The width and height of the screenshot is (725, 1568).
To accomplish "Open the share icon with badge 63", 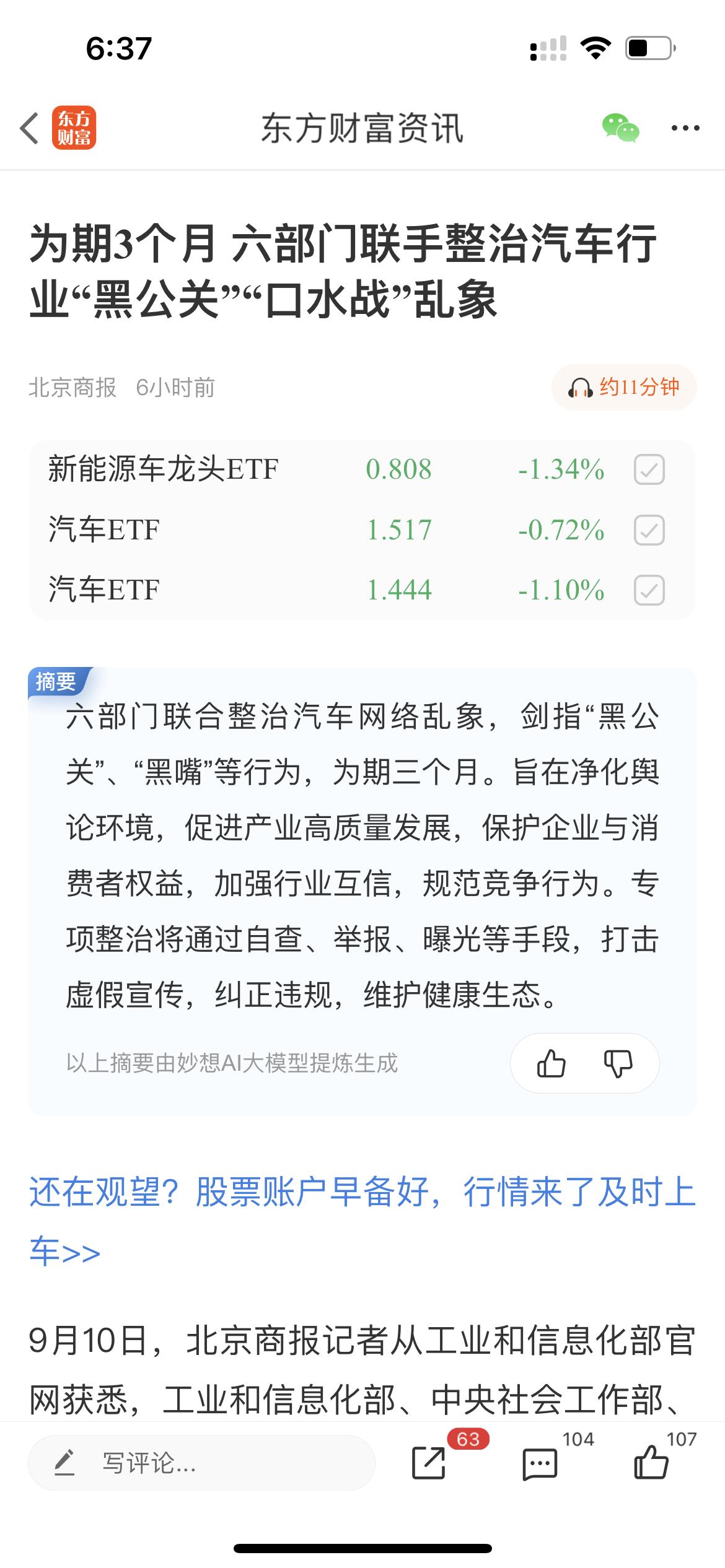I will pyautogui.click(x=429, y=1463).
